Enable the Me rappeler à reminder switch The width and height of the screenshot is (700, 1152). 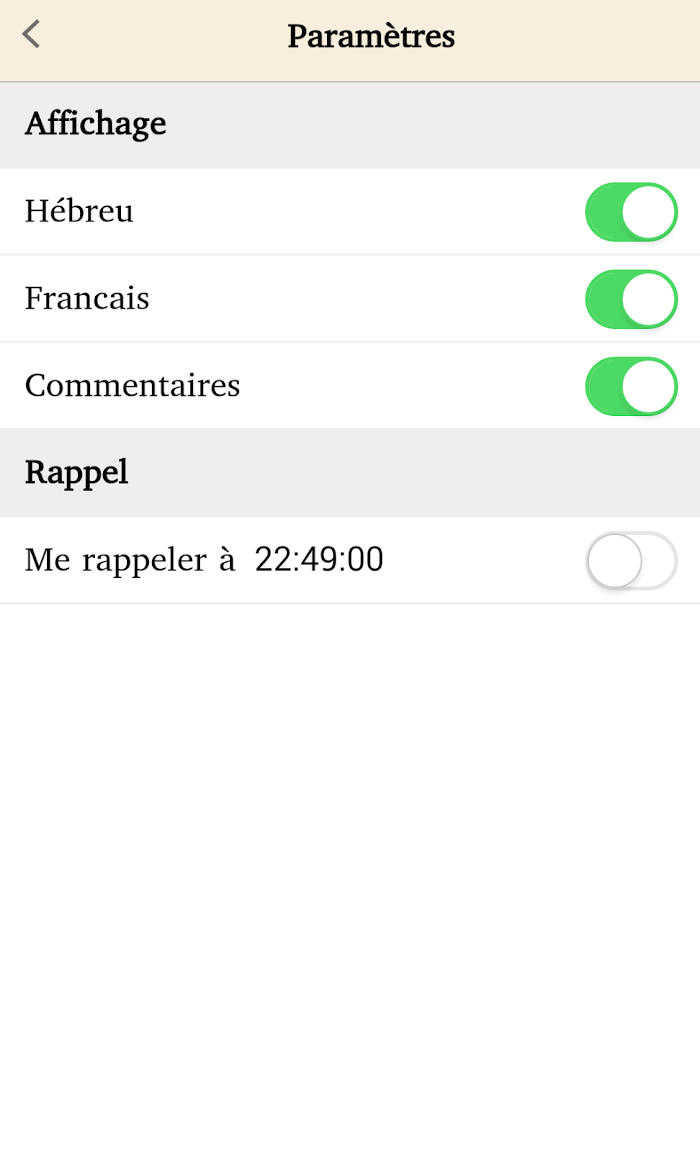[x=631, y=561]
